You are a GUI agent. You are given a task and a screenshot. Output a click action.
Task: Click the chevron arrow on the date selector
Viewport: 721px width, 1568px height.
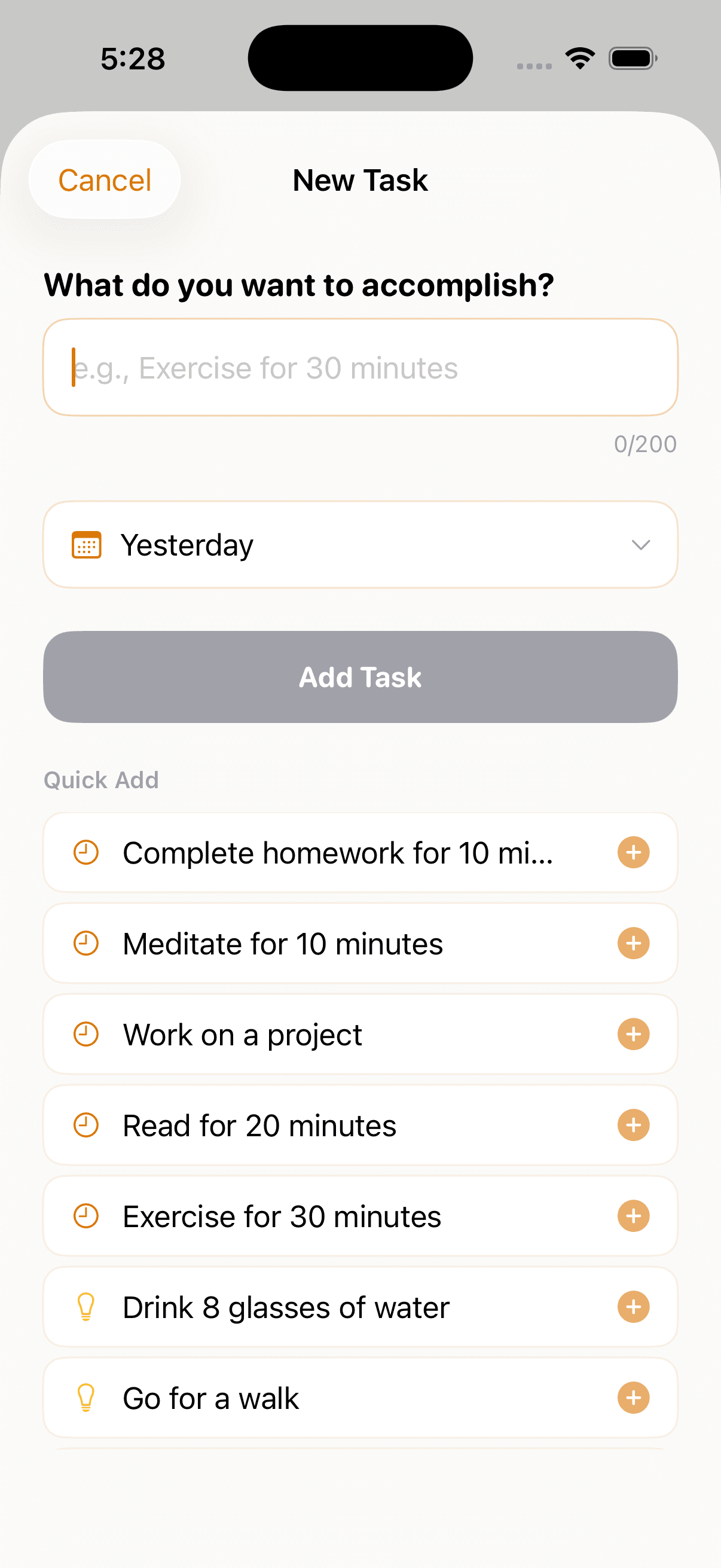pyautogui.click(x=640, y=545)
